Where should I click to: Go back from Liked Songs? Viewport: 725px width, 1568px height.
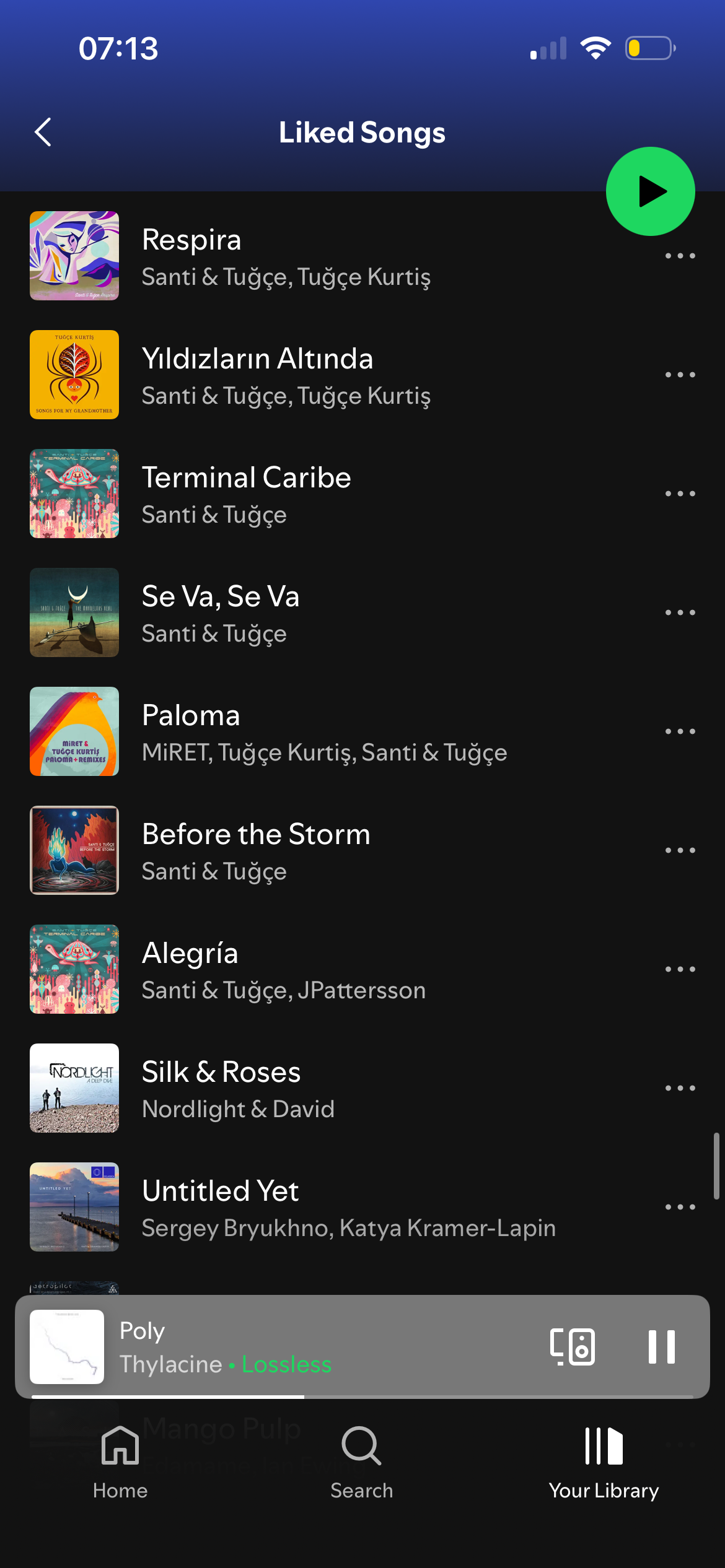coord(43,133)
